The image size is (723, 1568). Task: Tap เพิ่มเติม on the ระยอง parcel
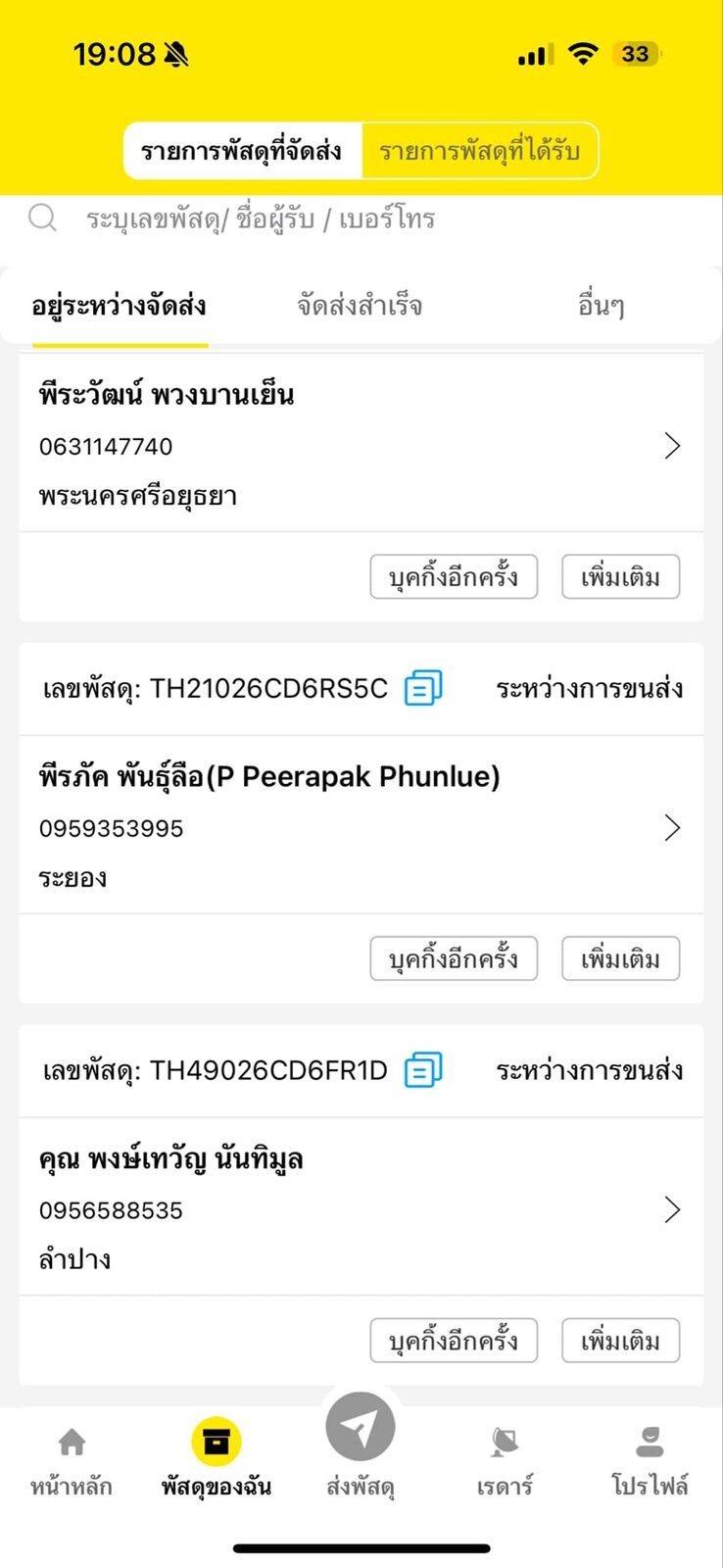[620, 958]
